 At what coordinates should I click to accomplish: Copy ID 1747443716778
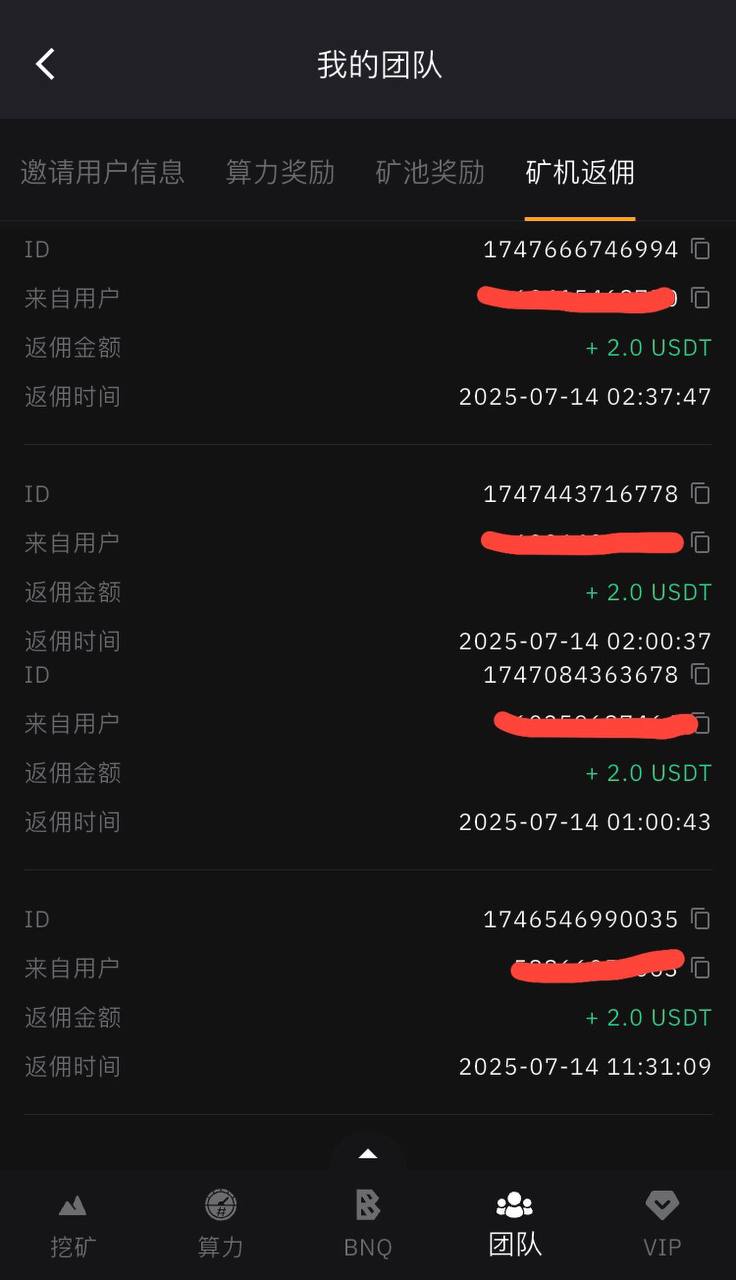pyautogui.click(x=701, y=493)
